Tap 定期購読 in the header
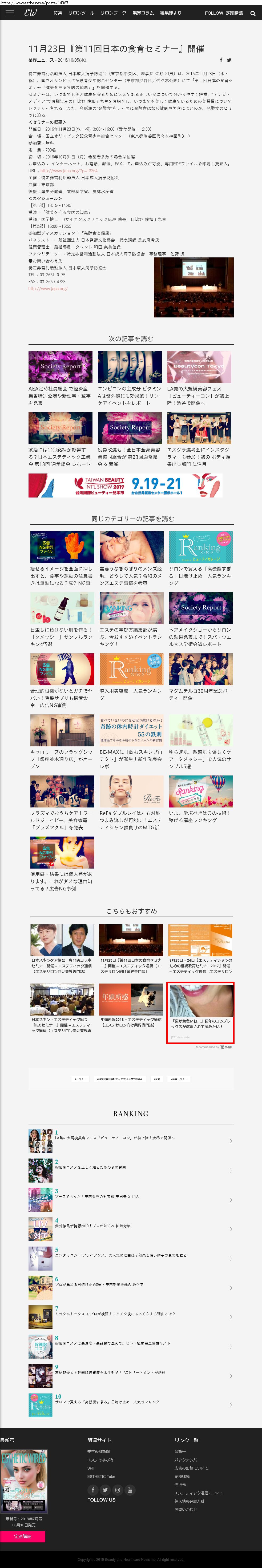Screen dimensions: 262x1568 tap(234, 13)
